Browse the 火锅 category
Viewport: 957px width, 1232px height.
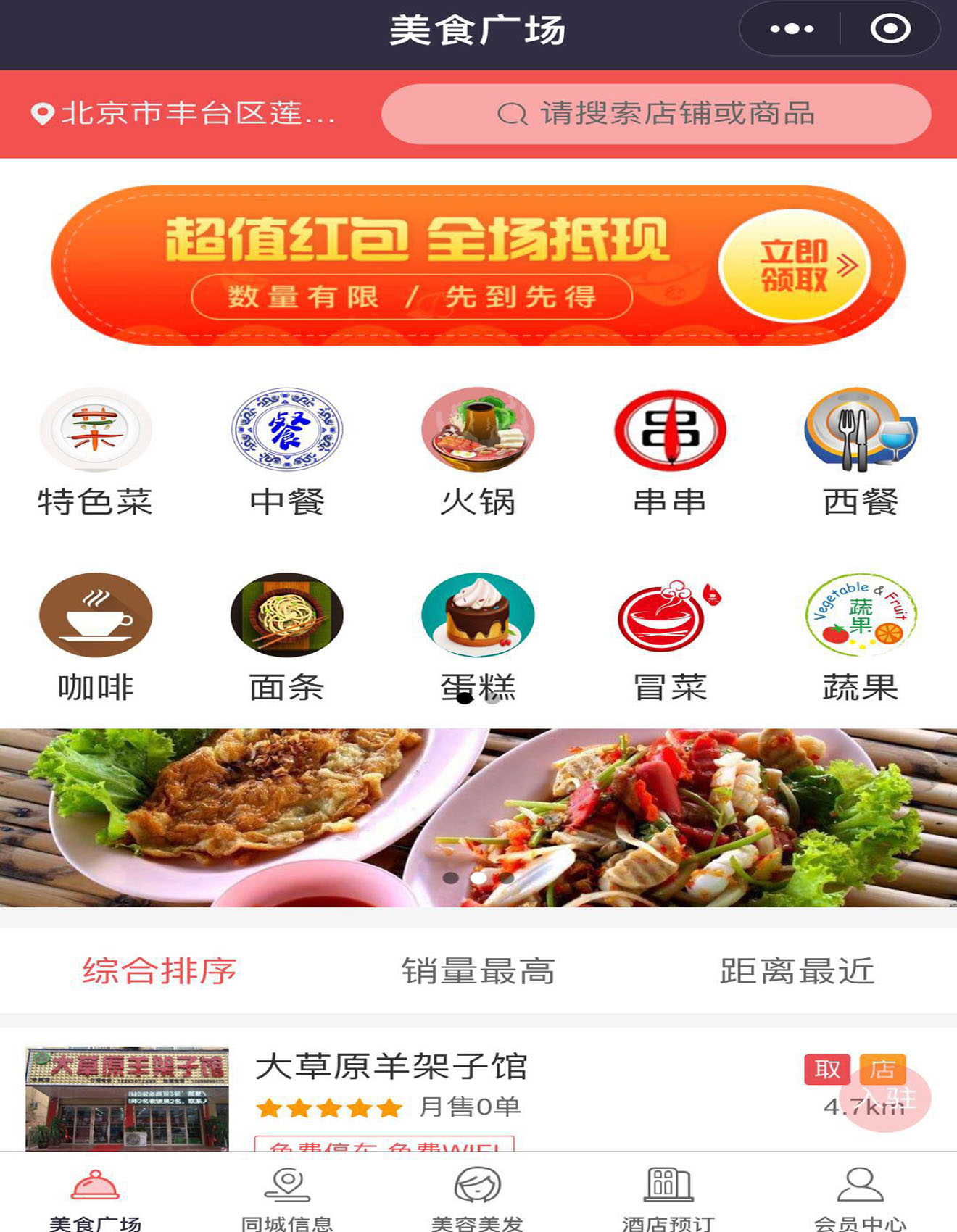point(478,451)
